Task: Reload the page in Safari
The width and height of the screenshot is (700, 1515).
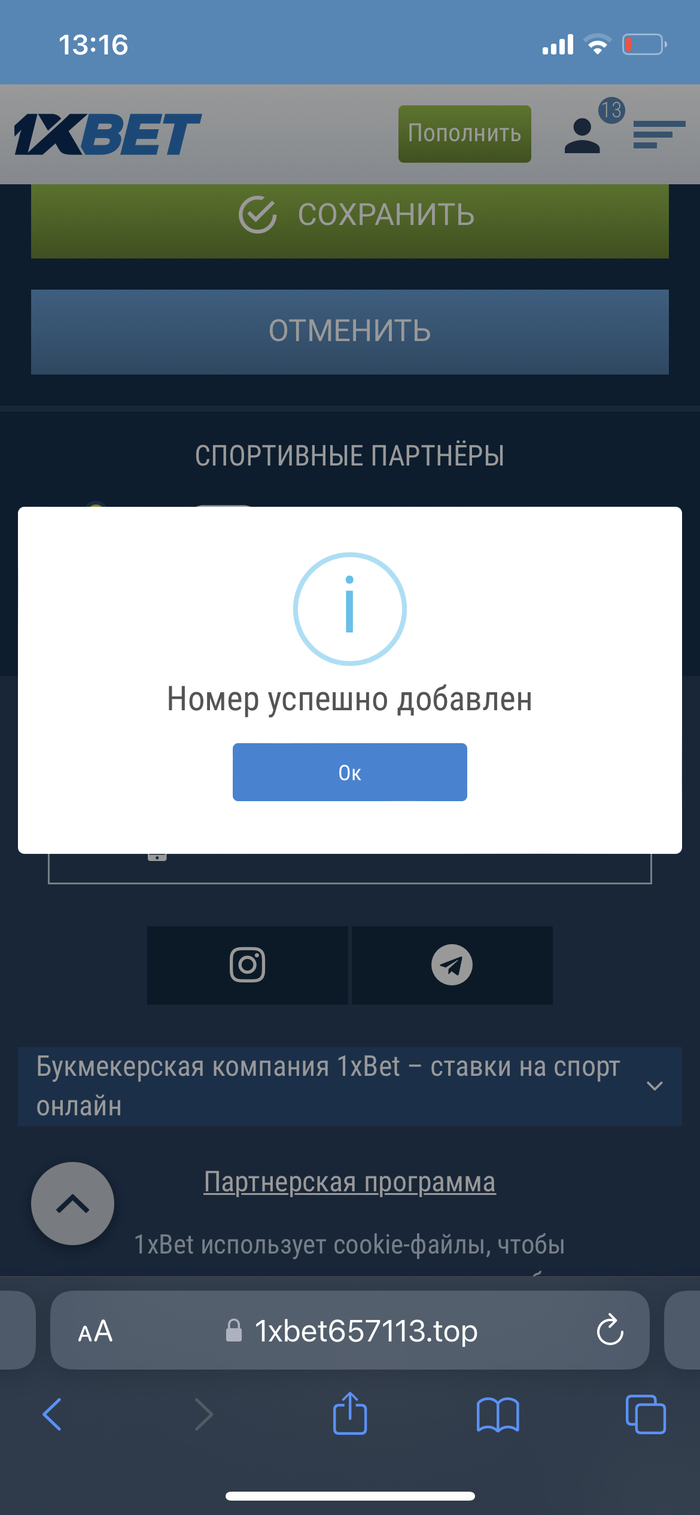Action: point(609,1331)
